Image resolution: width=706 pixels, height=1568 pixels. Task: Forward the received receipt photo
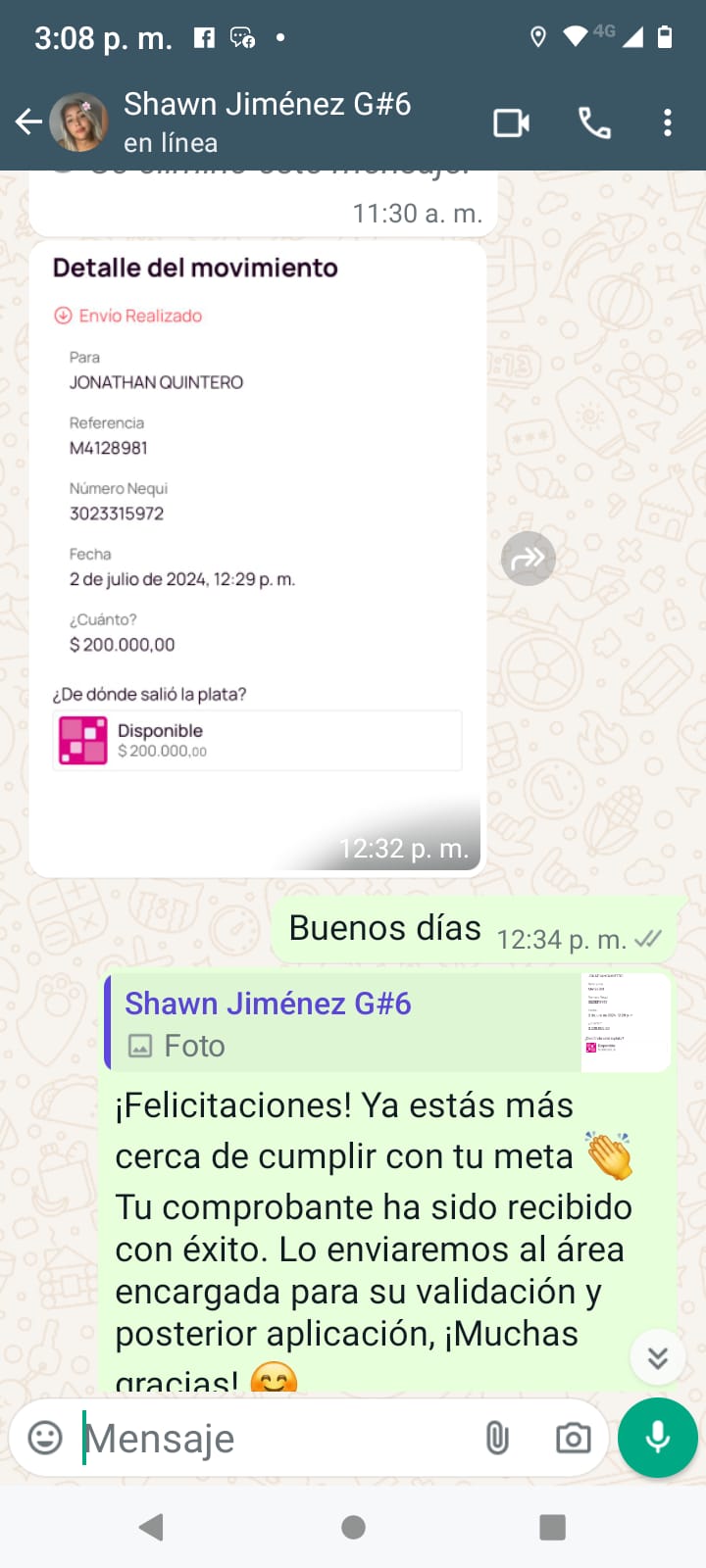pyautogui.click(x=528, y=559)
